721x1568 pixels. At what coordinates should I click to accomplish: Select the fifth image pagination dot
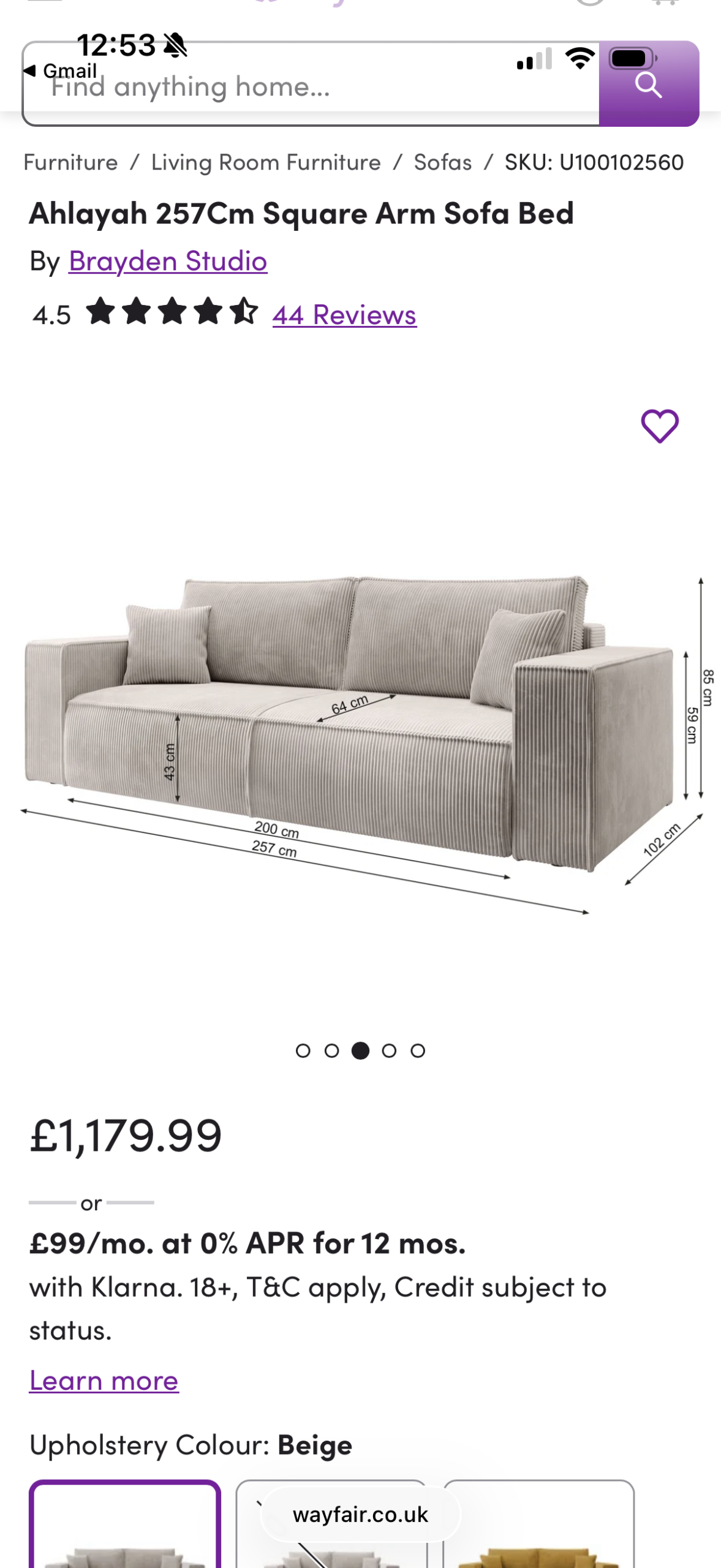click(418, 1051)
